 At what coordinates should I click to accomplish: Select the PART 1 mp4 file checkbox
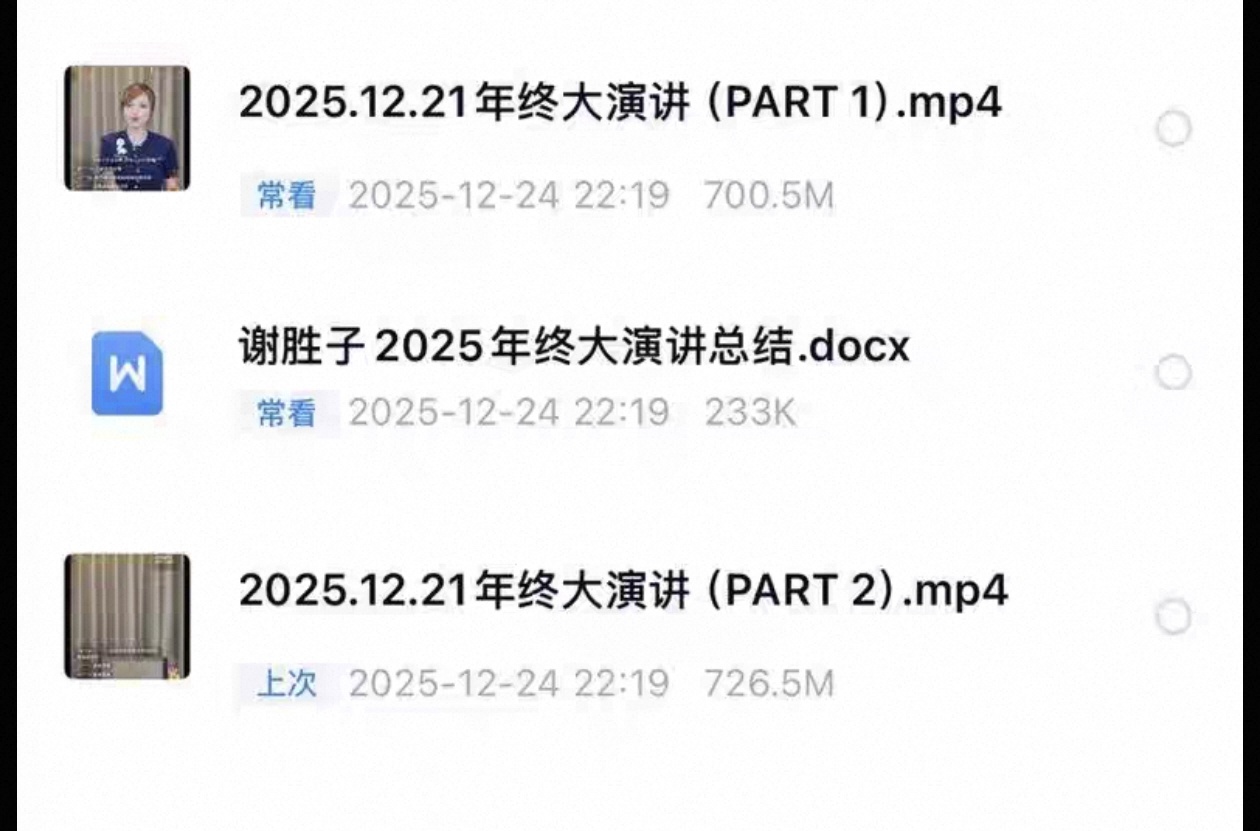(x=1173, y=129)
